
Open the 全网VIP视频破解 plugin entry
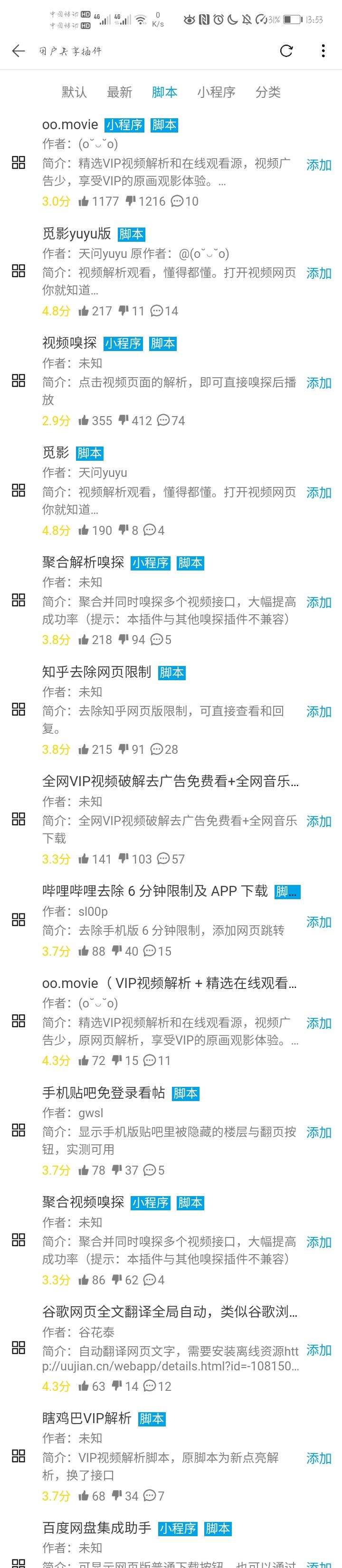coord(170,781)
